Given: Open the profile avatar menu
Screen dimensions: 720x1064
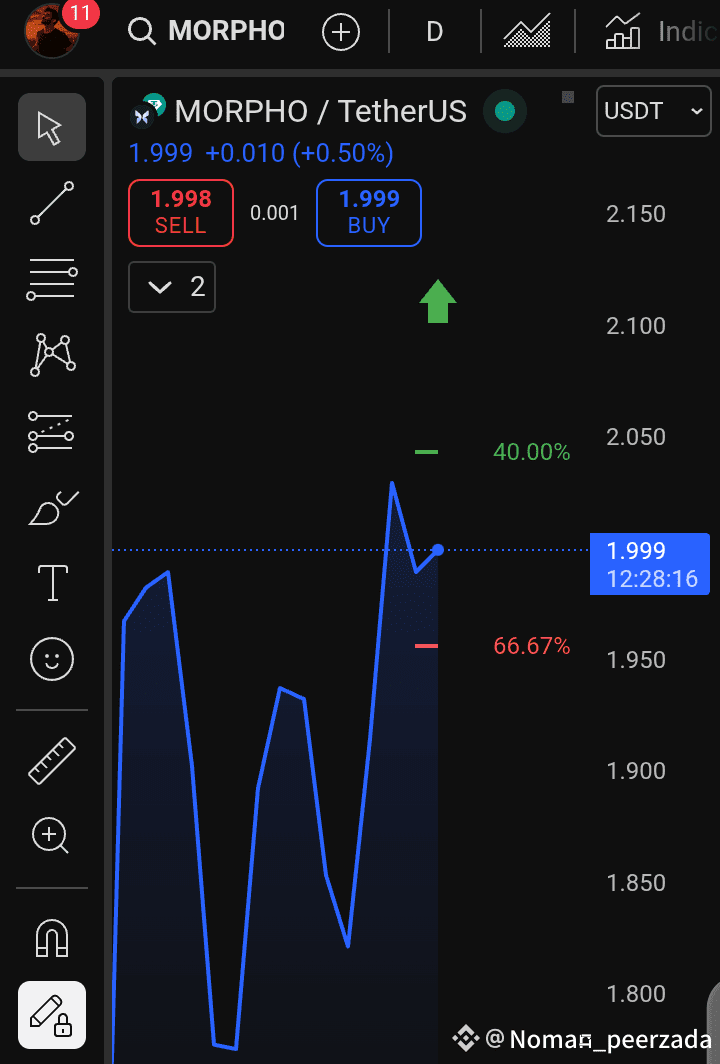Looking at the screenshot, I should point(52,30).
